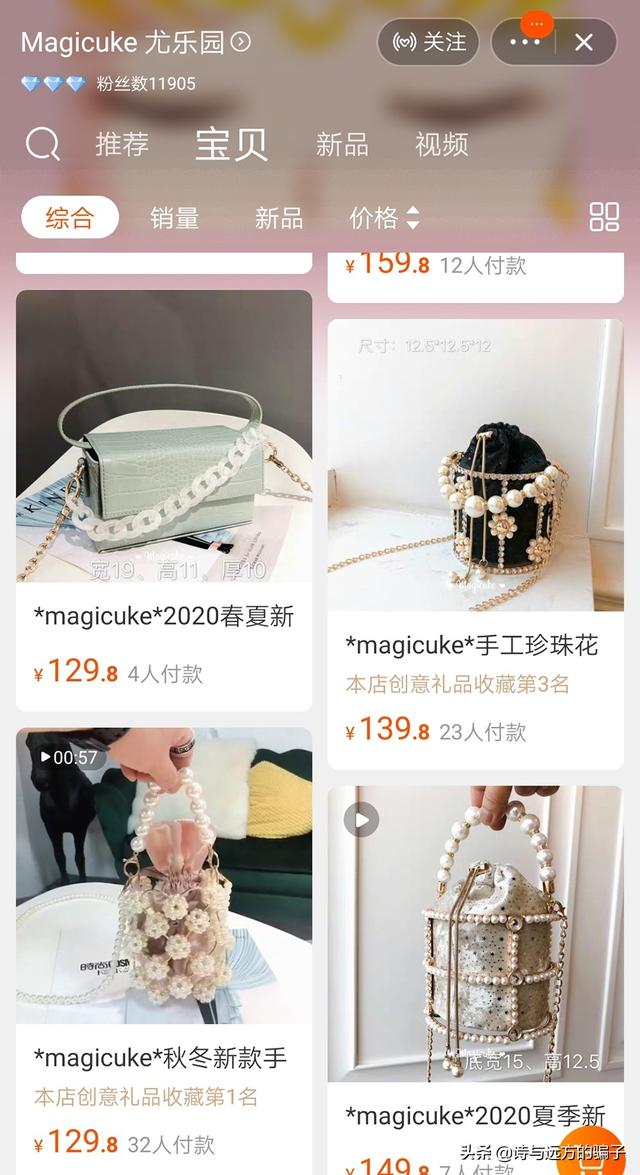The width and height of the screenshot is (640, 1175).
Task: Toggle the grid layout view icon
Action: (604, 217)
